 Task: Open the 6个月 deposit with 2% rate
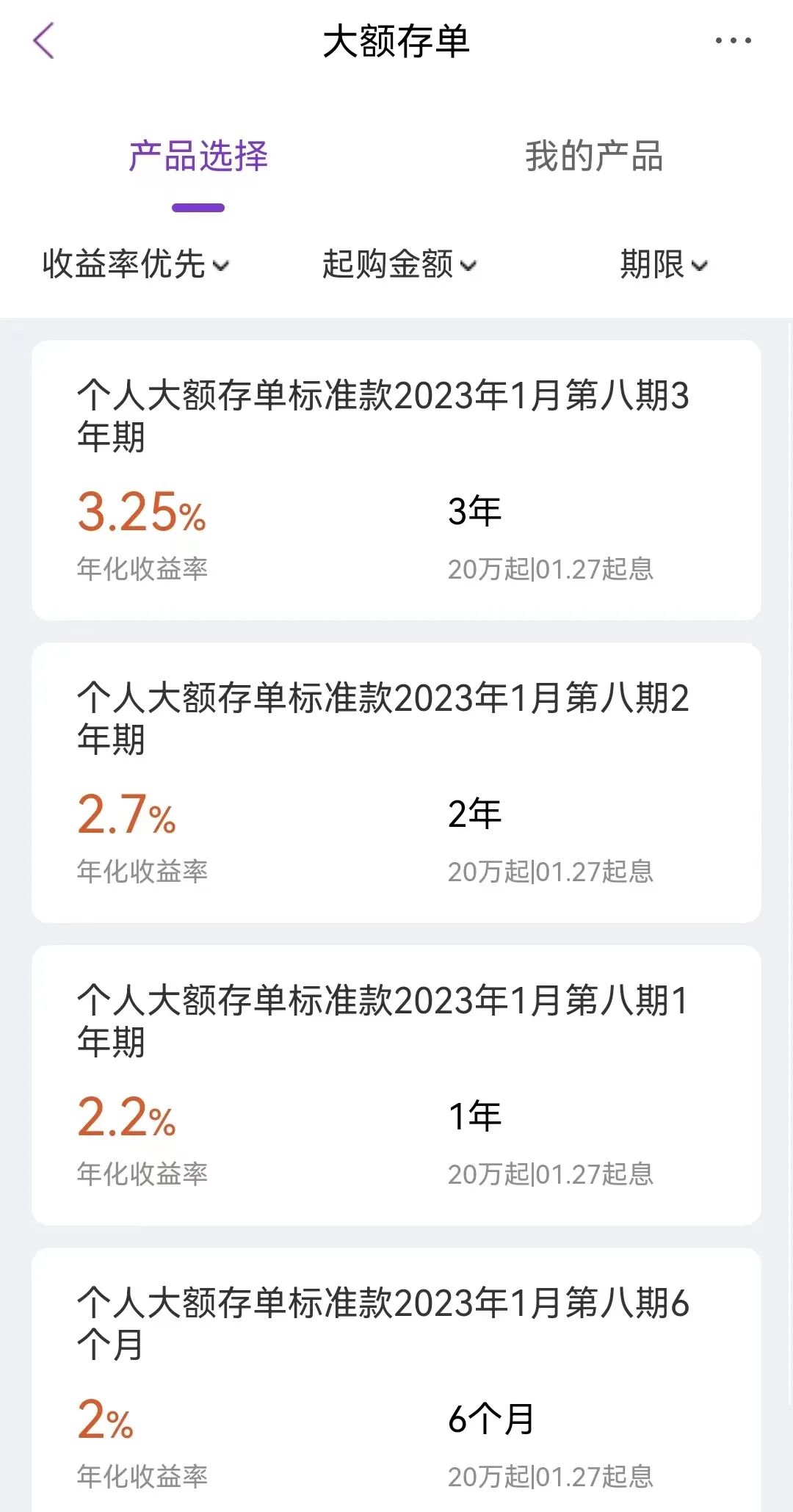(x=396, y=1381)
